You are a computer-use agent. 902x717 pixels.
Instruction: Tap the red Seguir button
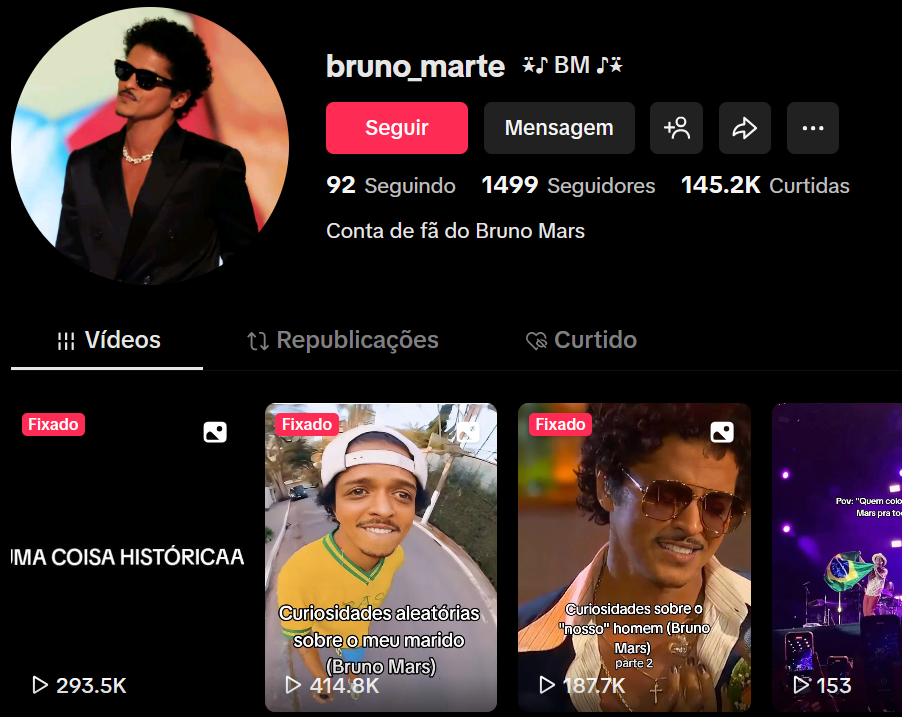[x=396, y=128]
